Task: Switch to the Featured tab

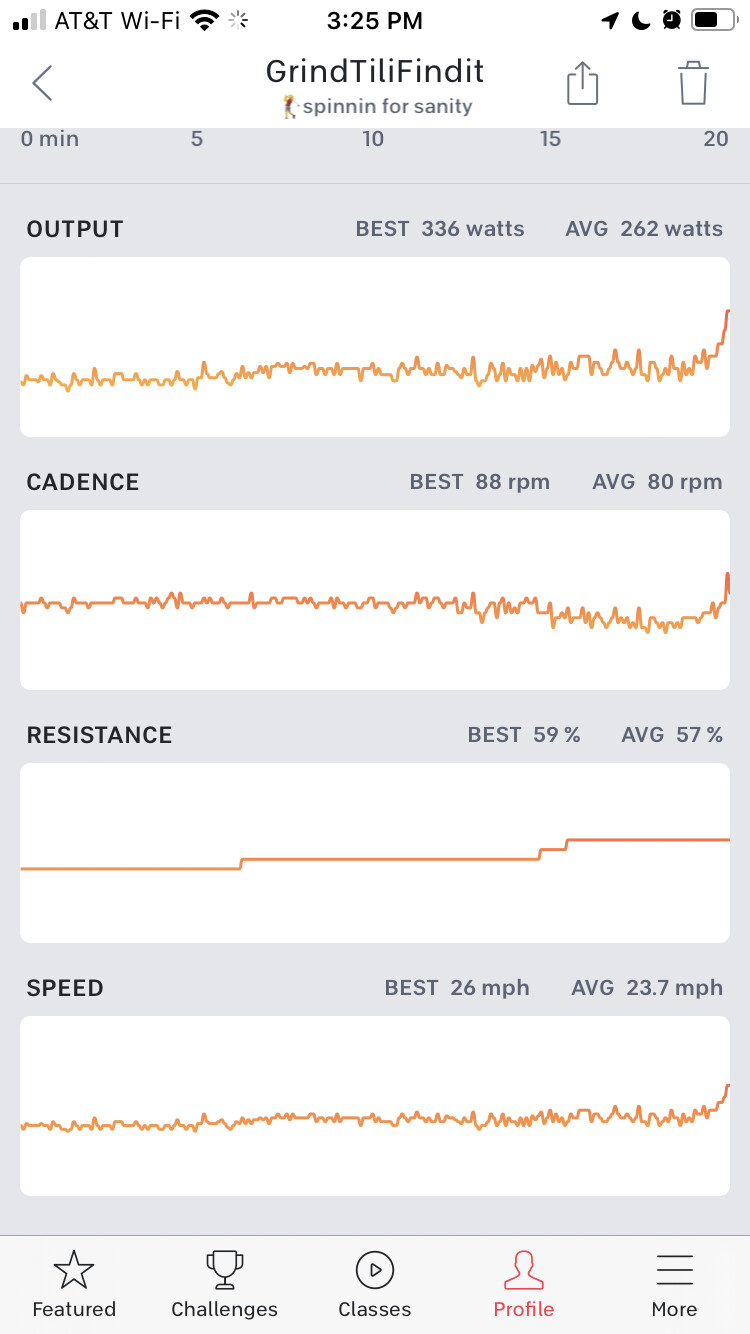Action: pos(74,1285)
